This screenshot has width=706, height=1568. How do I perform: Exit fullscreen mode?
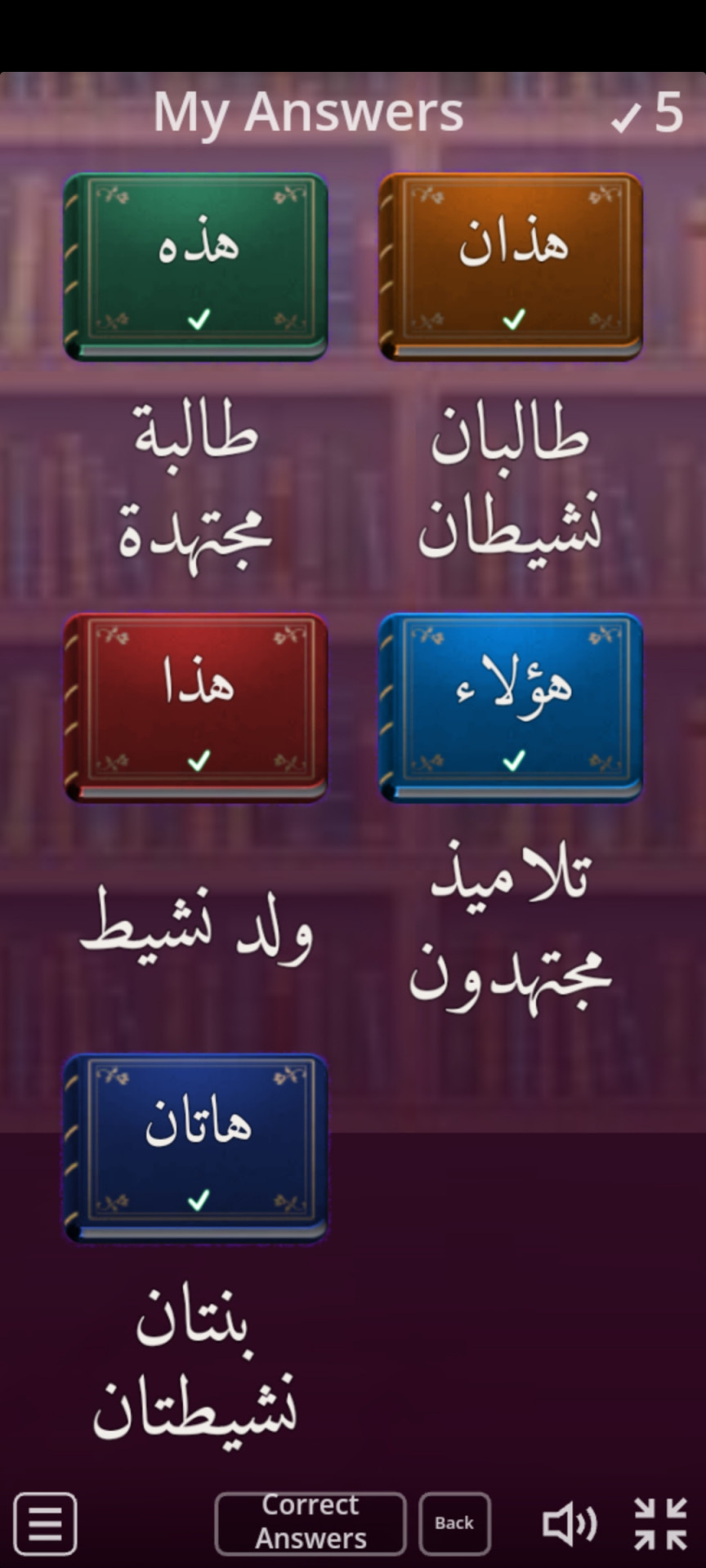(660, 1524)
